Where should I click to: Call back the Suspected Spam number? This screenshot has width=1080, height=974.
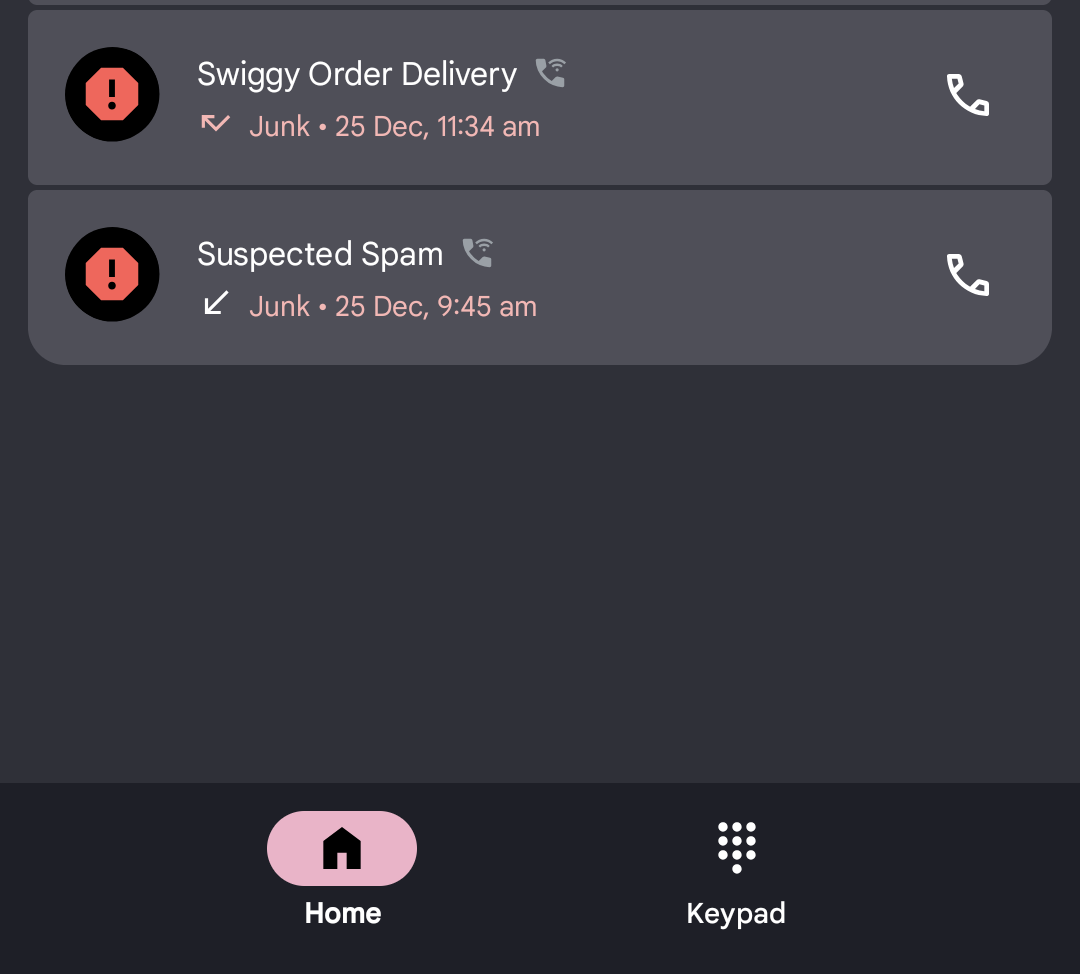[x=967, y=275]
